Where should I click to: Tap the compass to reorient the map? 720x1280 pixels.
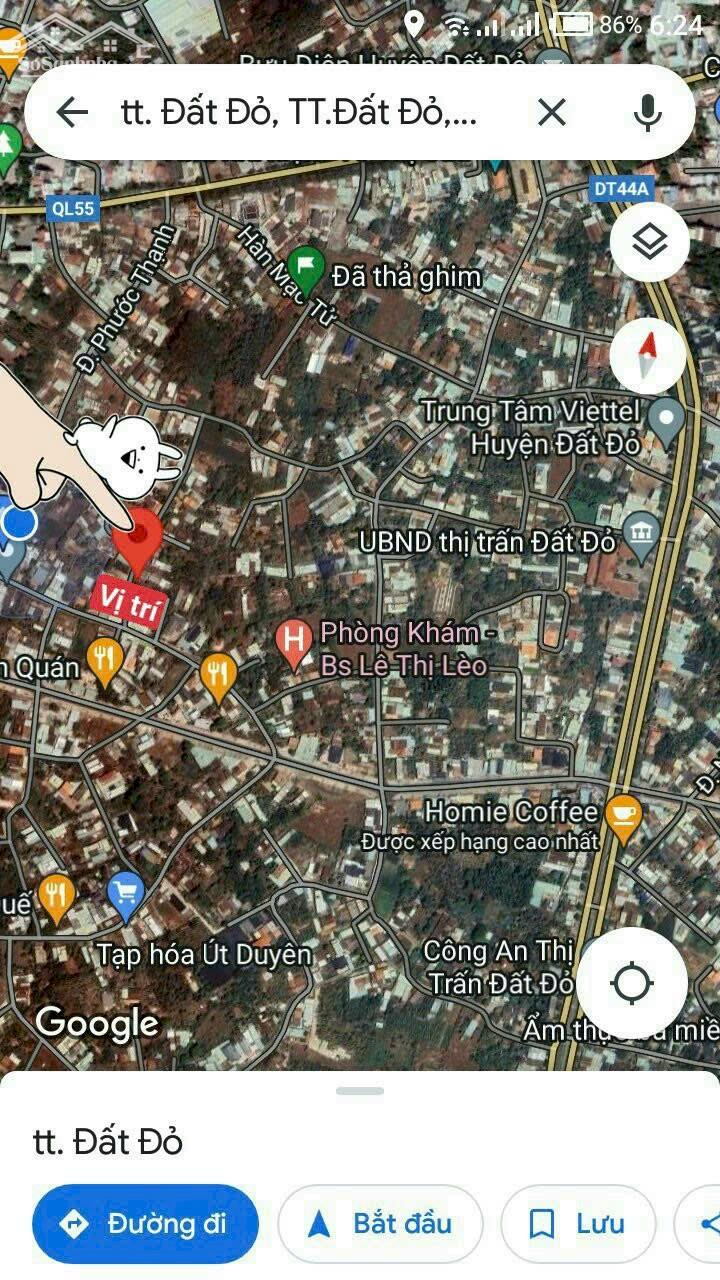pyautogui.click(x=647, y=356)
